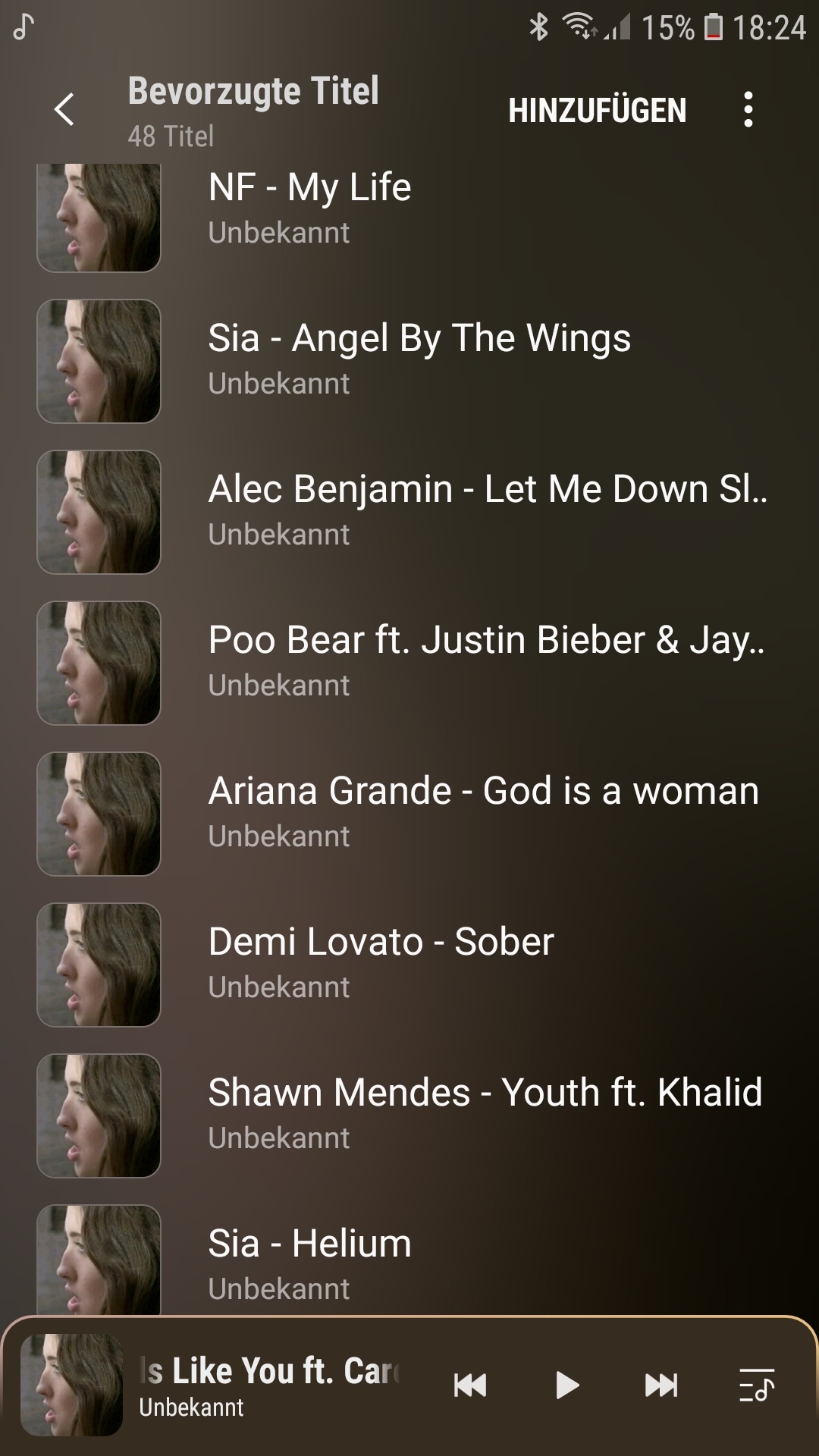The height and width of the screenshot is (1456, 819).
Task: Skip to the next track
Action: [x=661, y=1385]
